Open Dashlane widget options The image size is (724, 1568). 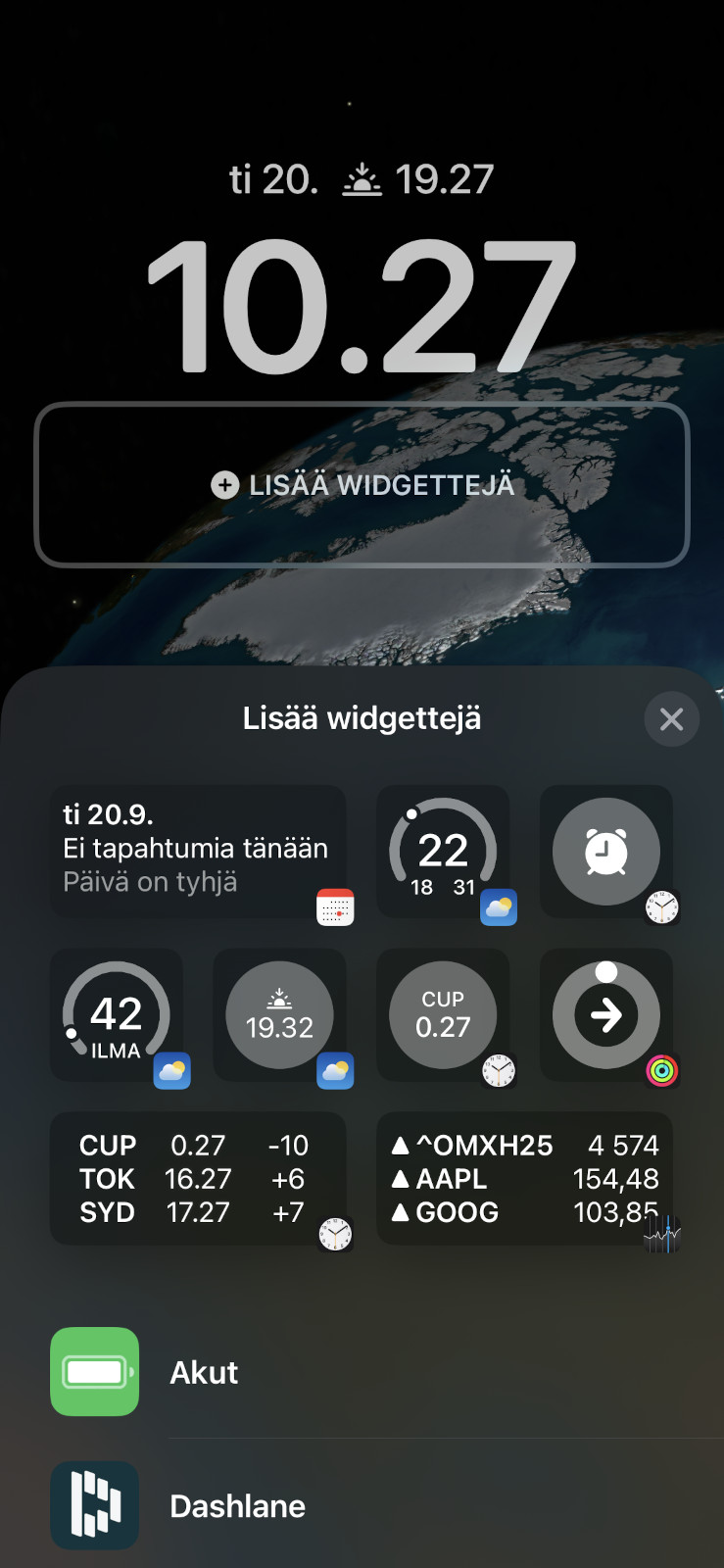pos(362,1505)
